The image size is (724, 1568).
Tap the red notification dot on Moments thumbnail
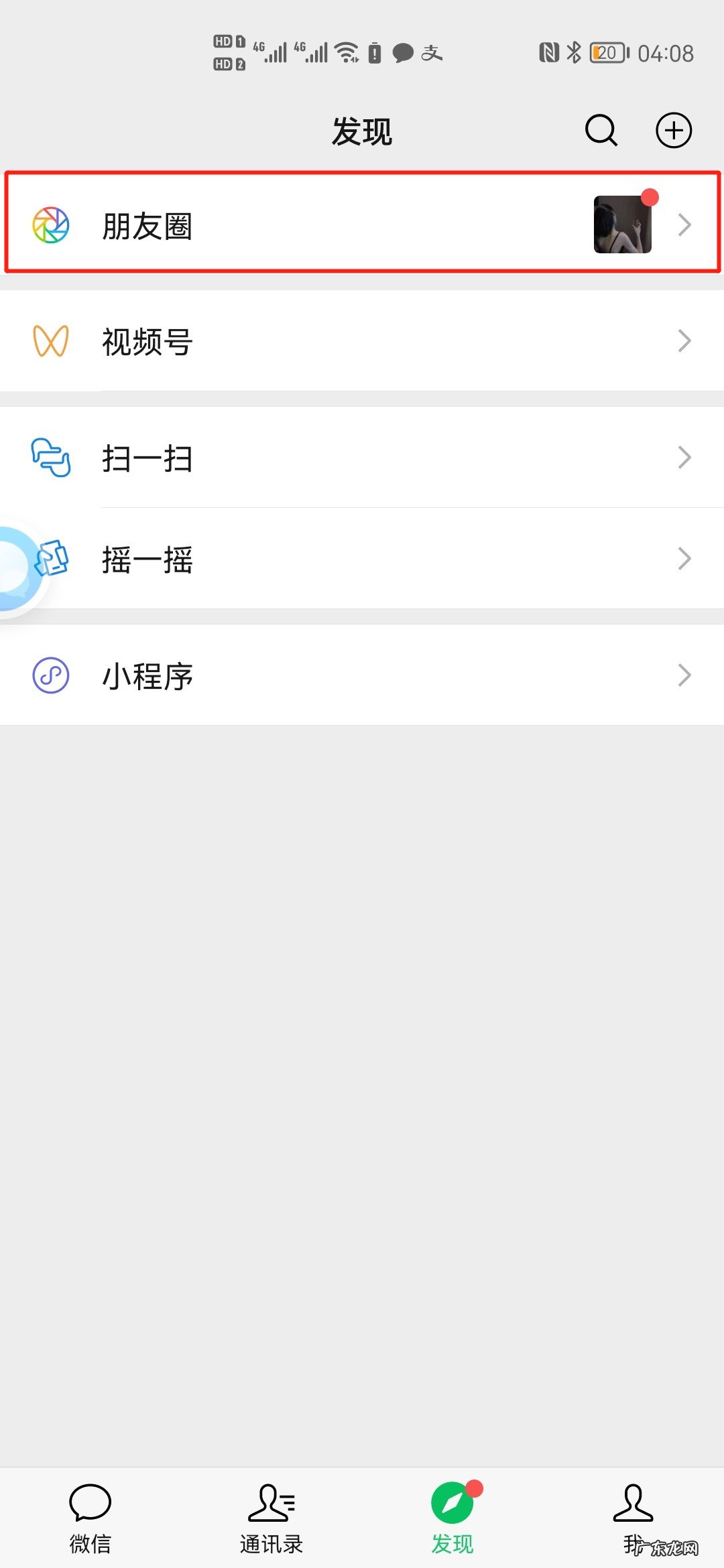pos(649,196)
